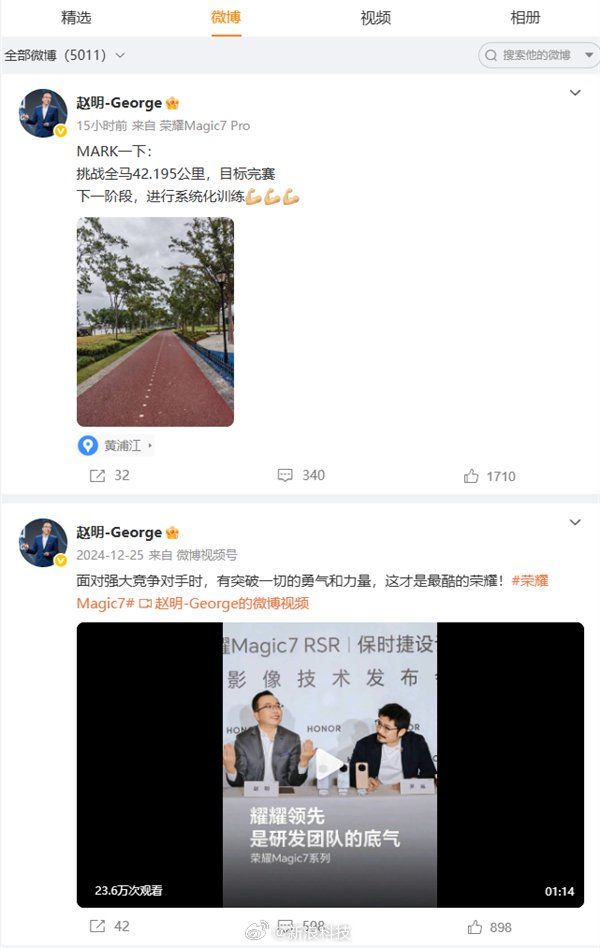Switch to the 视频 tab
The height and width of the screenshot is (948, 600).
[x=375, y=18]
